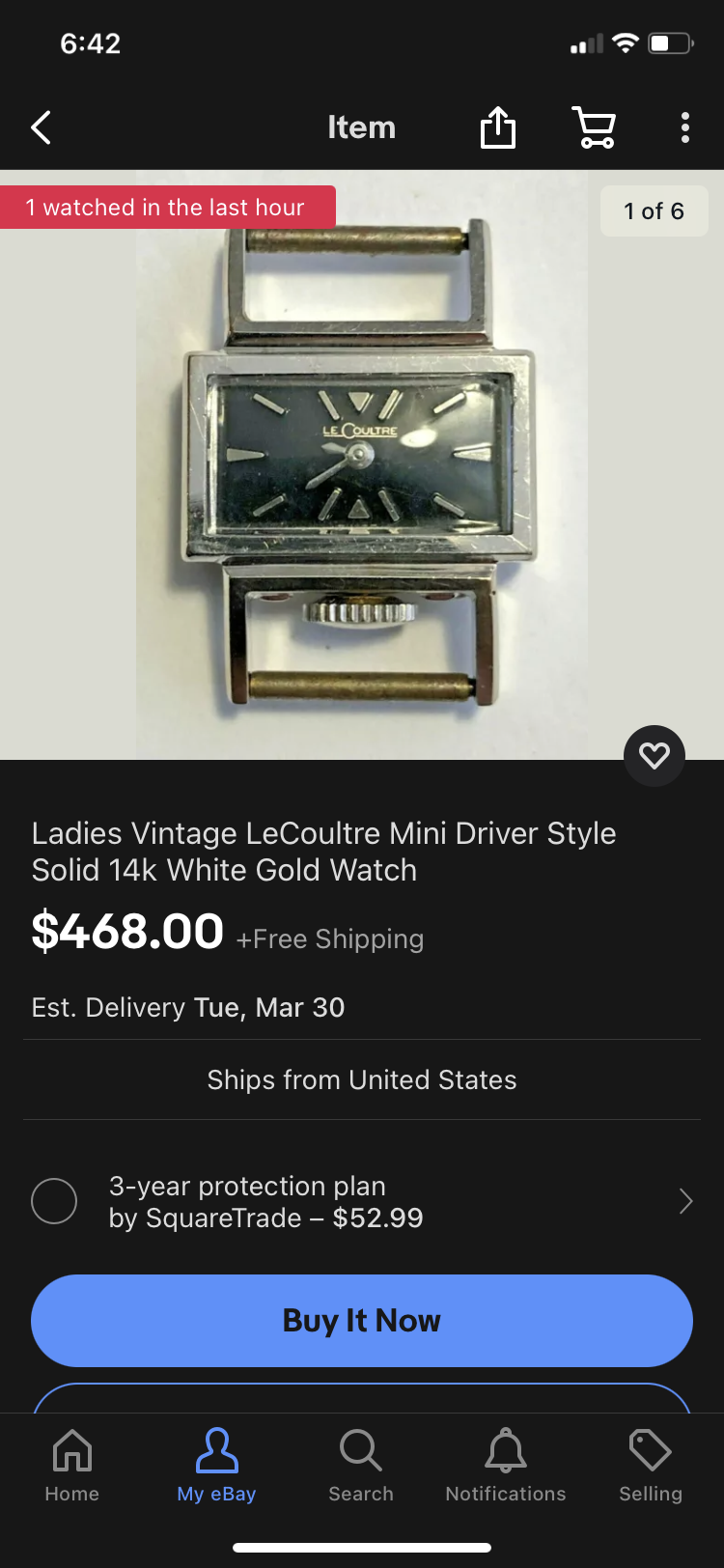Tap Buy It Now
724x1568 pixels.
point(362,1320)
